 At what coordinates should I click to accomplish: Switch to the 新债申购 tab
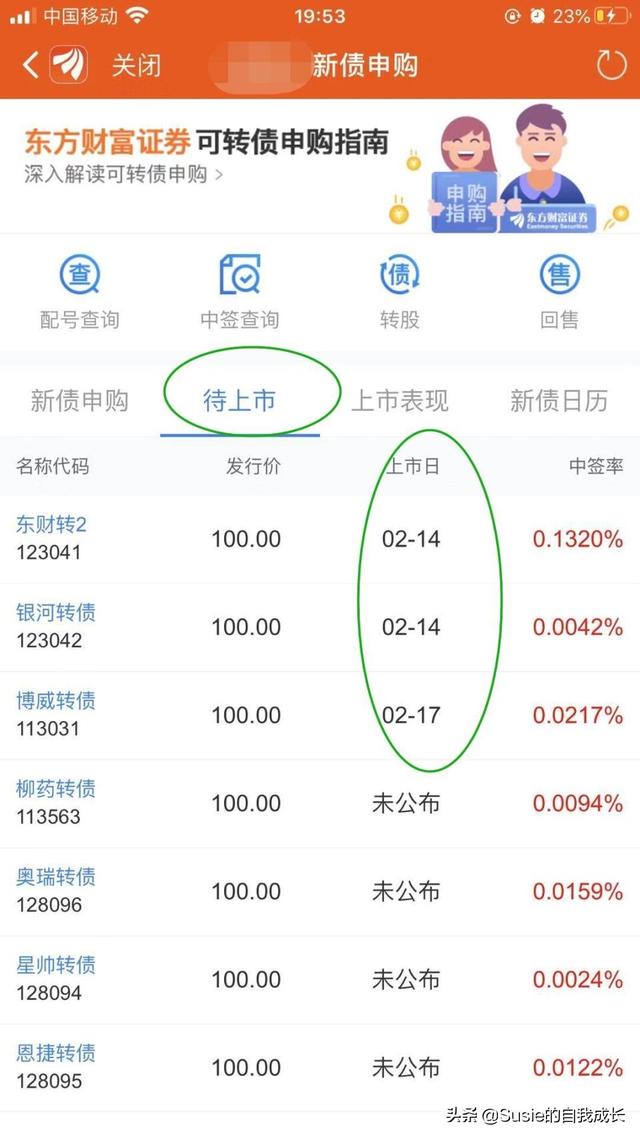(x=79, y=401)
